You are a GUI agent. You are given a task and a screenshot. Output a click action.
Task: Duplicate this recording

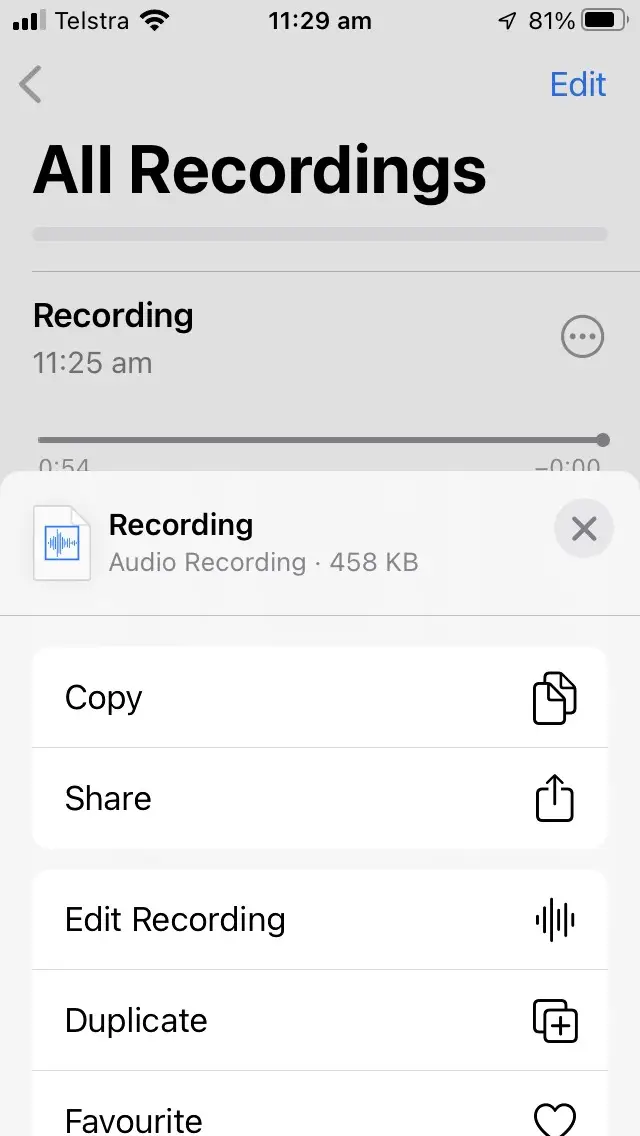click(x=320, y=1020)
